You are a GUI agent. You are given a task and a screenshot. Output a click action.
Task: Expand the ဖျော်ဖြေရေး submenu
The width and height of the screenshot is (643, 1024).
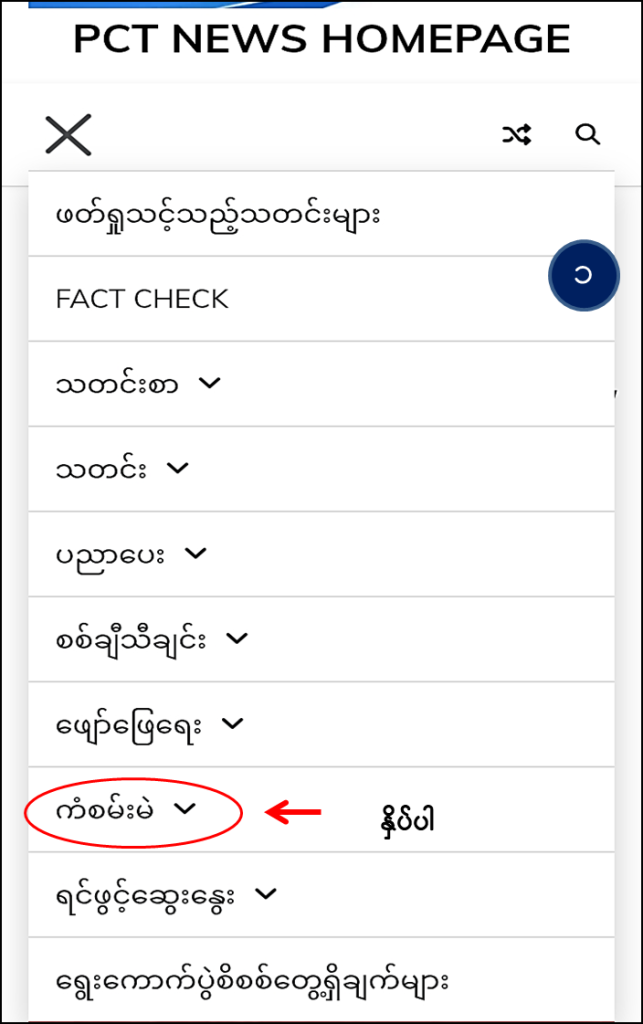click(232, 724)
